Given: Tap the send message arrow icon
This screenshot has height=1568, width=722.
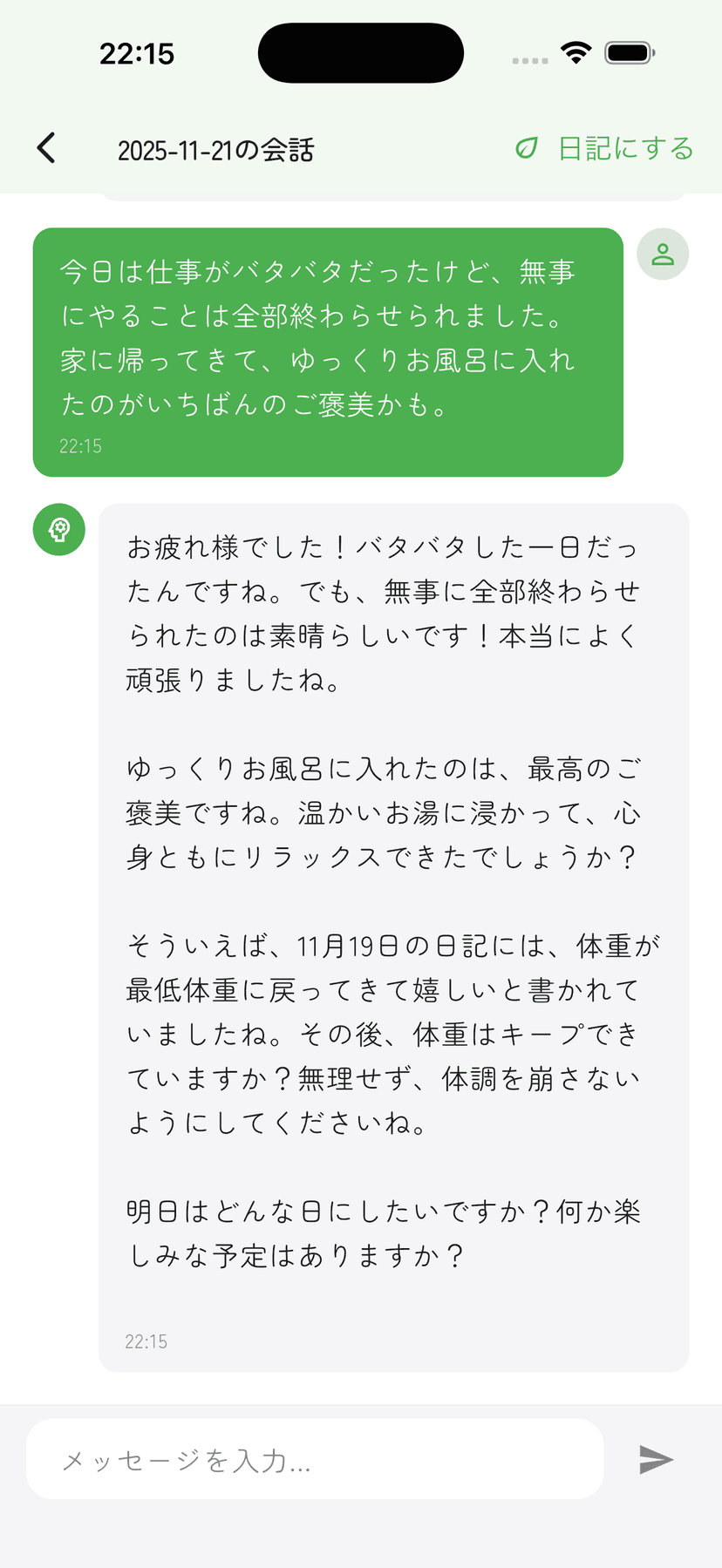Looking at the screenshot, I should tap(656, 1458).
